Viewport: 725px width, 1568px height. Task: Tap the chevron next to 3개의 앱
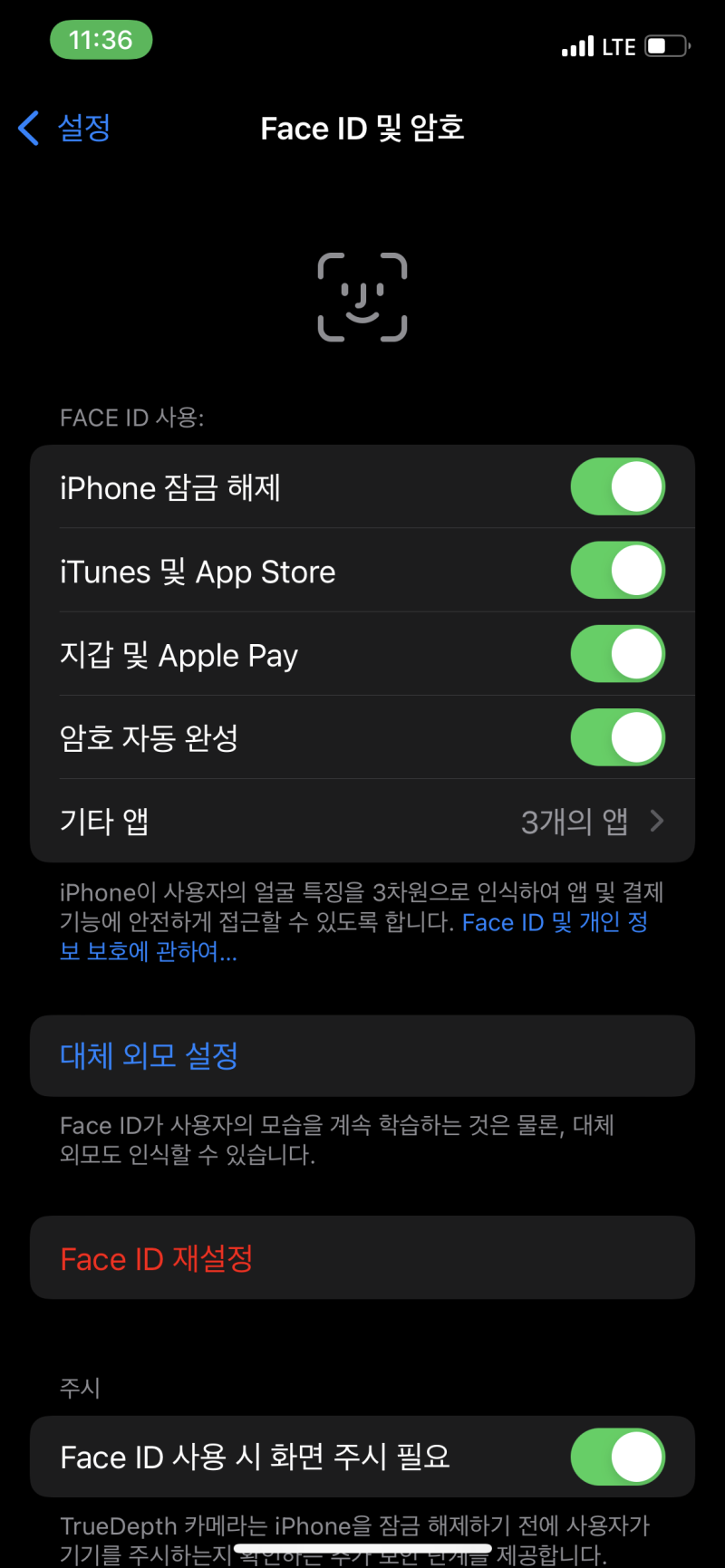coord(656,821)
